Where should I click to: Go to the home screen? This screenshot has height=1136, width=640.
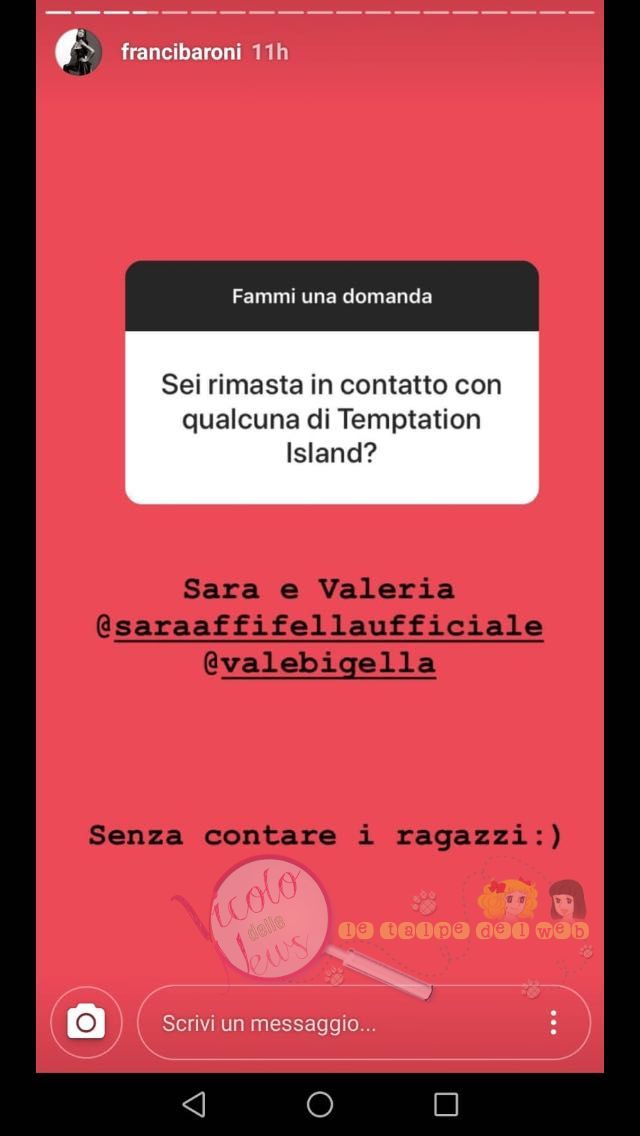point(320,1104)
